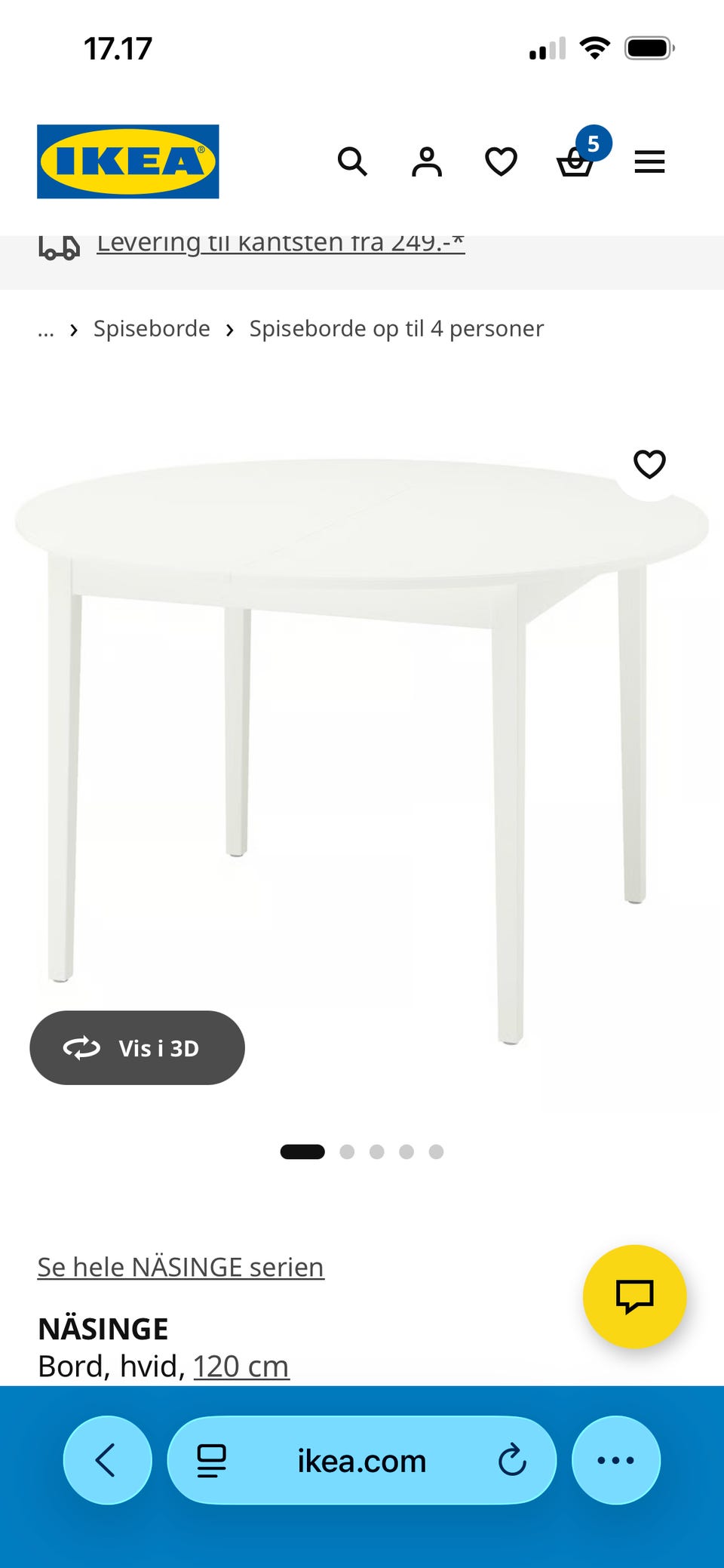Select Spiseborde in the breadcrumb

[151, 329]
